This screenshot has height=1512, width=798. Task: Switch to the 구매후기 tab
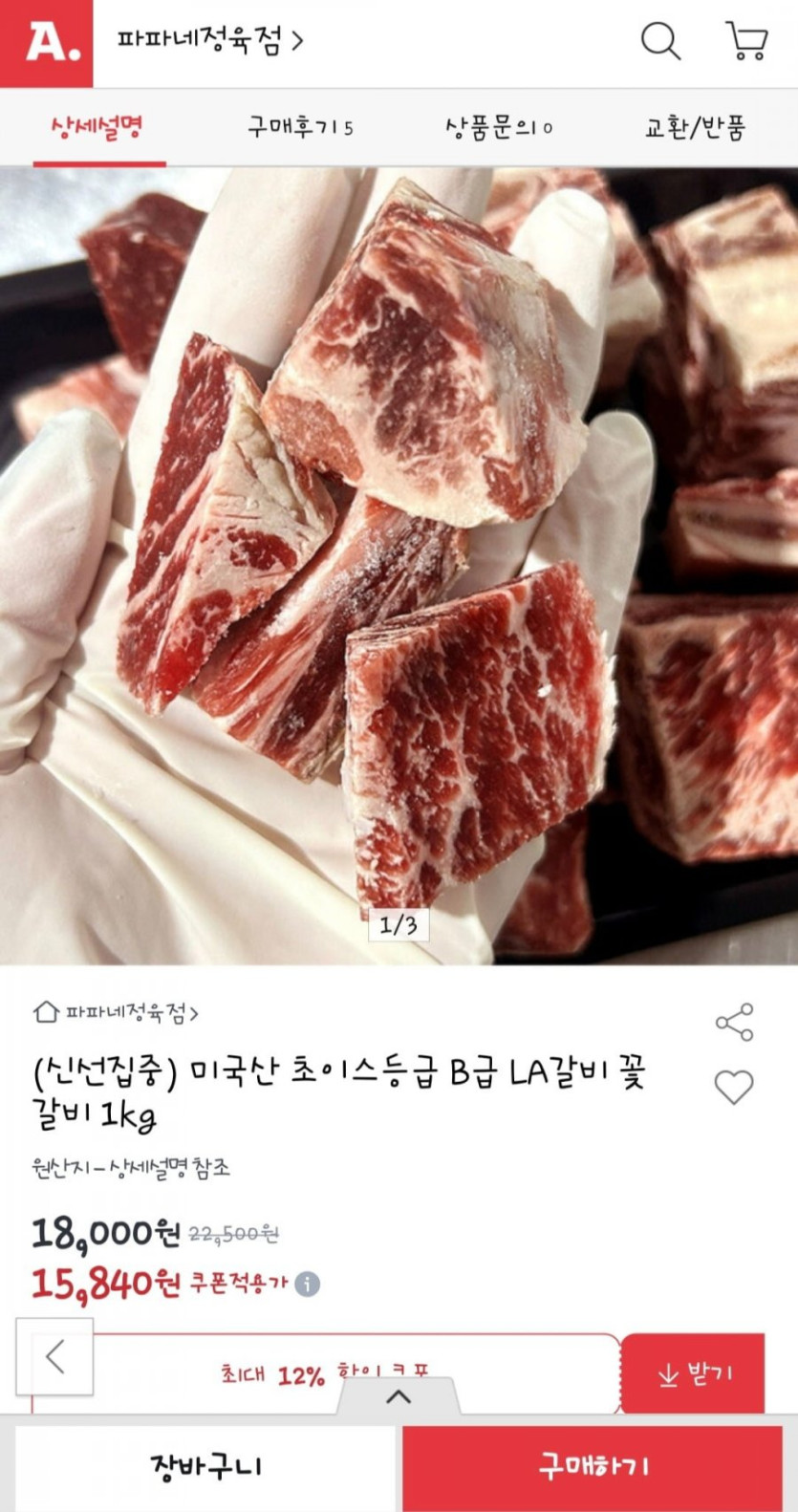tap(300, 127)
